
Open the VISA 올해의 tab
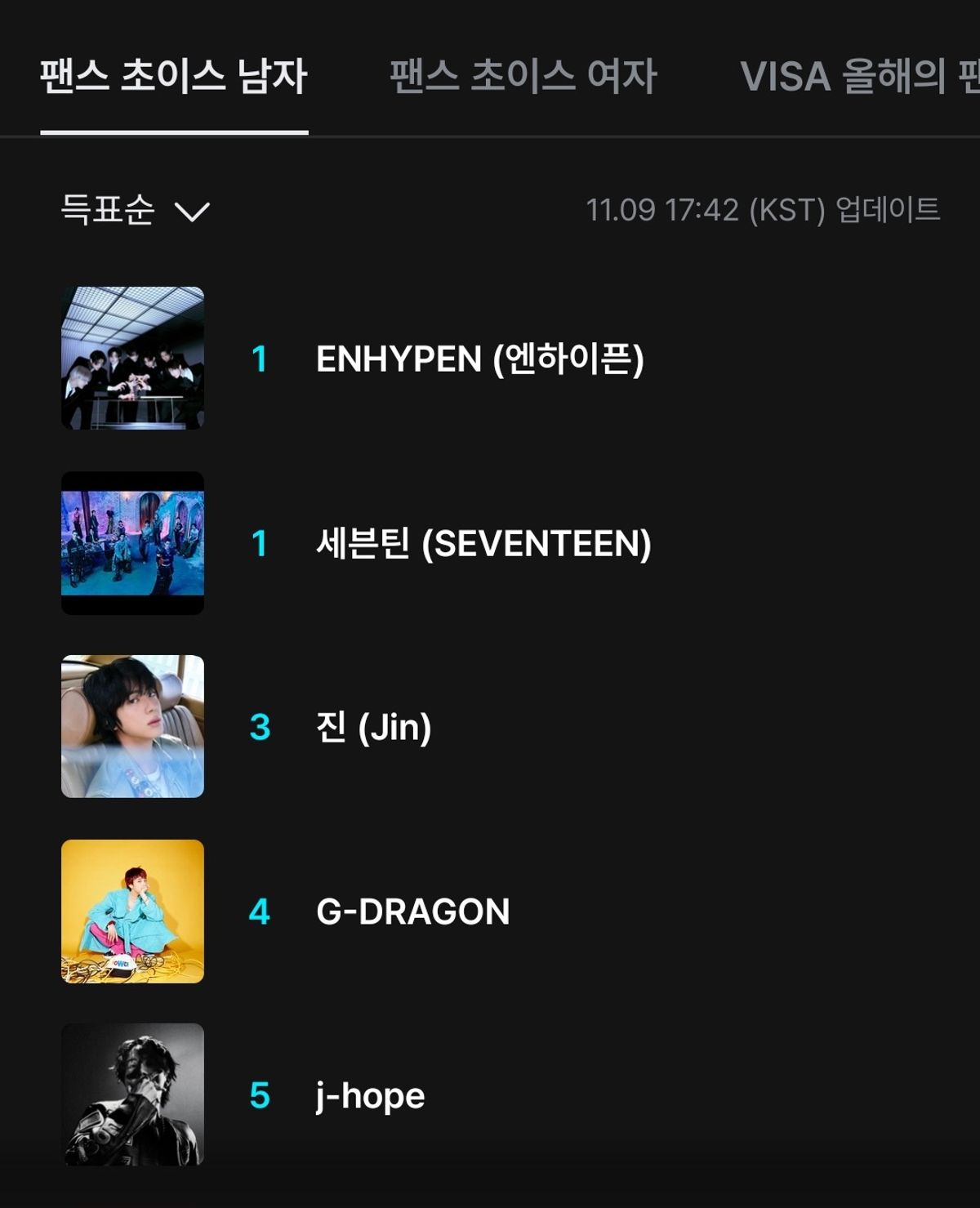click(x=857, y=77)
